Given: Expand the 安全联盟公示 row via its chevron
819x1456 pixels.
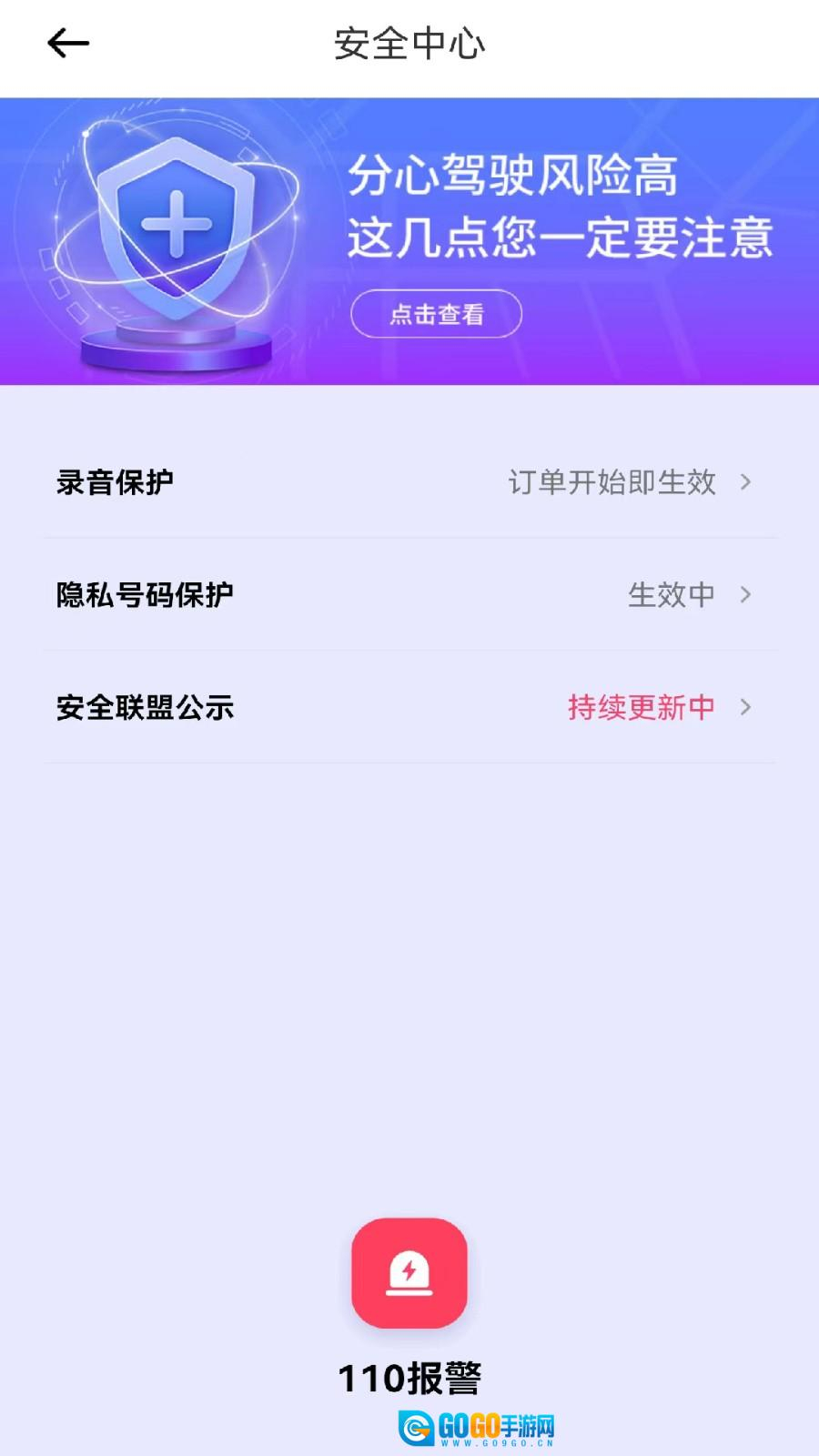Looking at the screenshot, I should 748,707.
